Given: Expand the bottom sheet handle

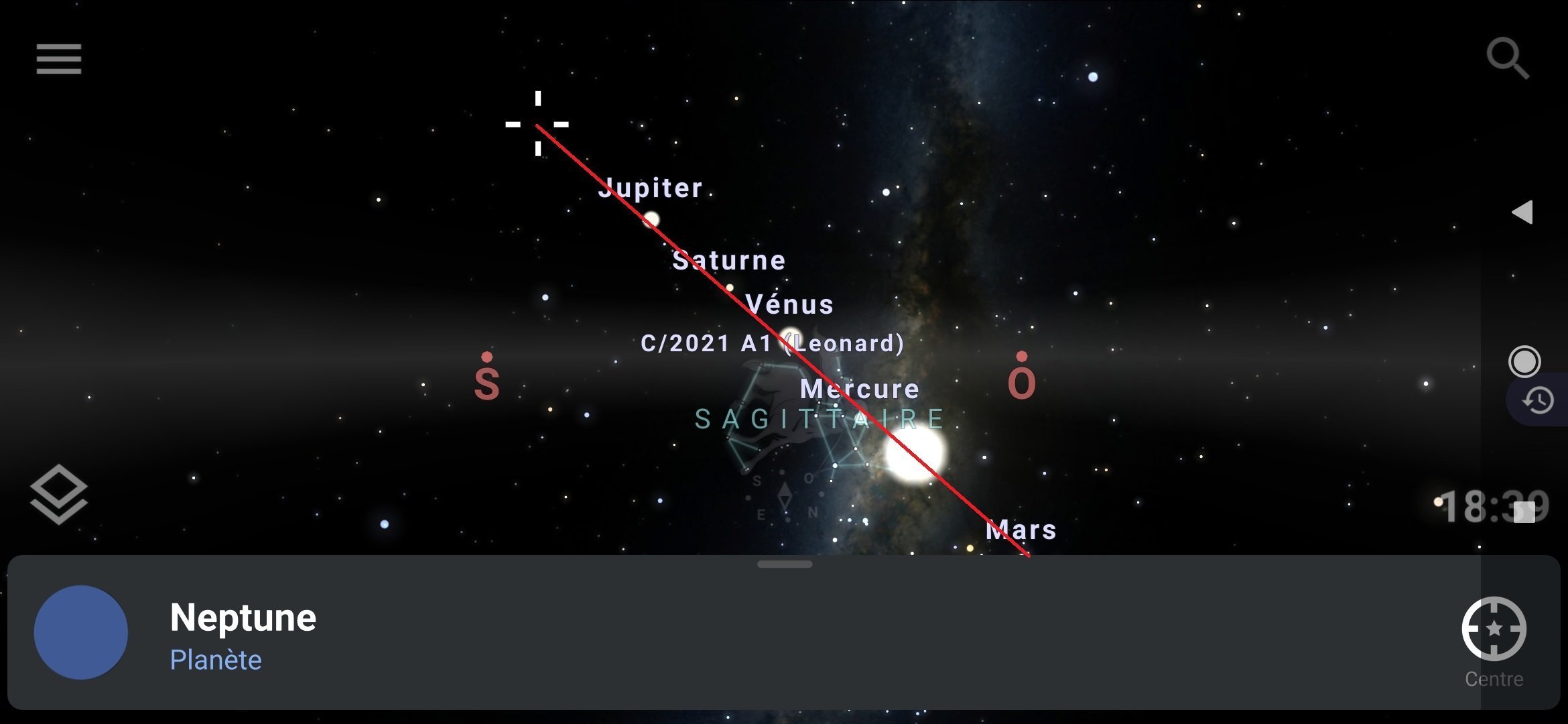Looking at the screenshot, I should click(784, 564).
